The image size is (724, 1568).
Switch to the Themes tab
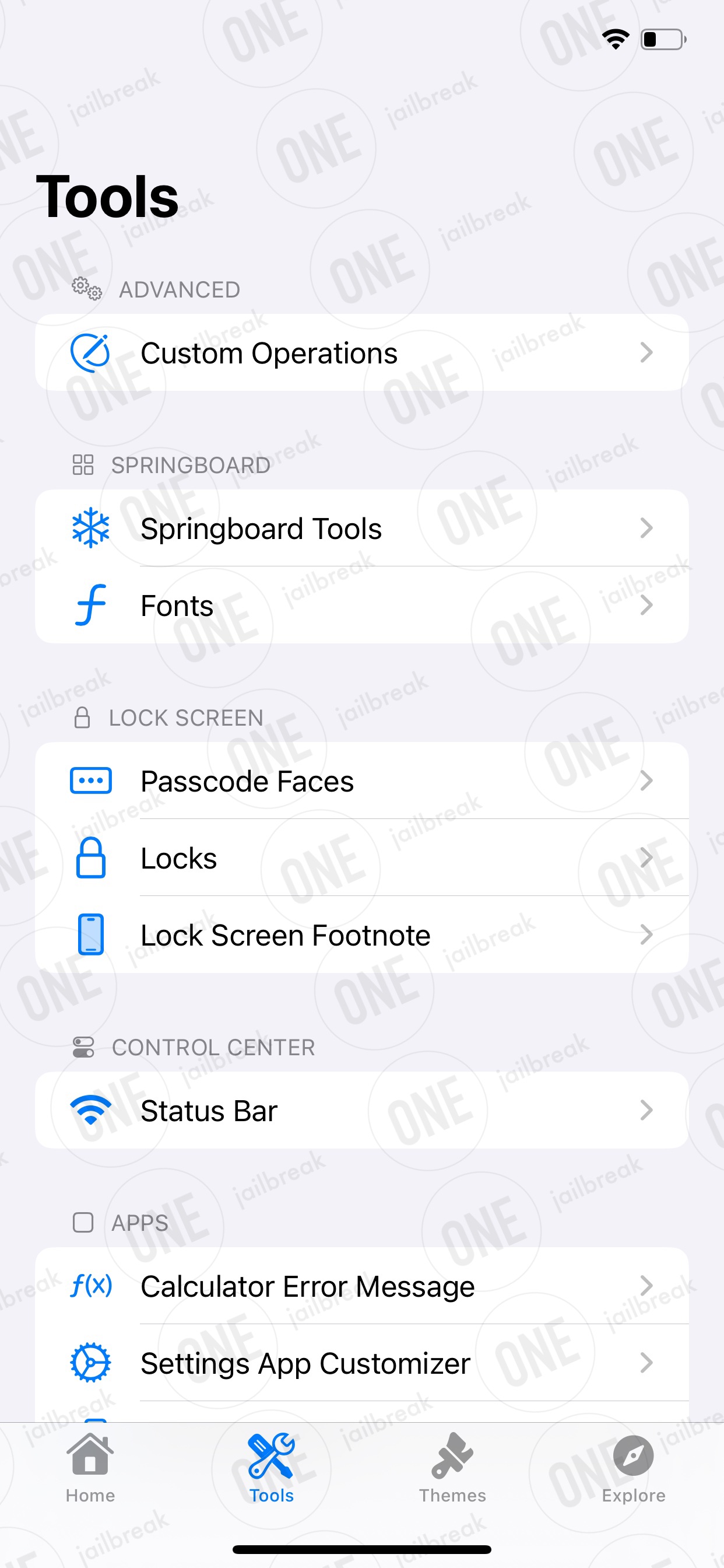[452, 1468]
